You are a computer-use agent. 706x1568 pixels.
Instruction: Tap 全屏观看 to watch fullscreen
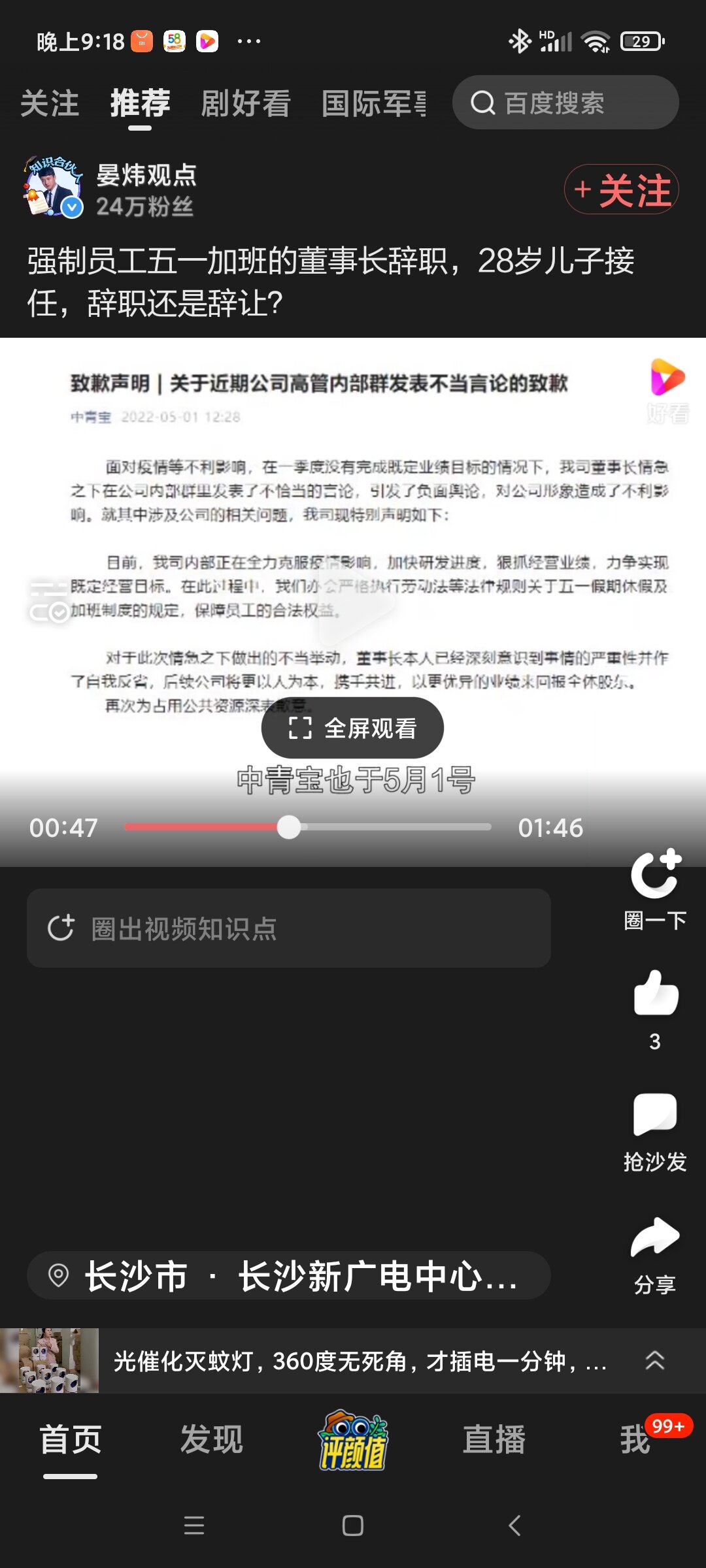click(352, 728)
